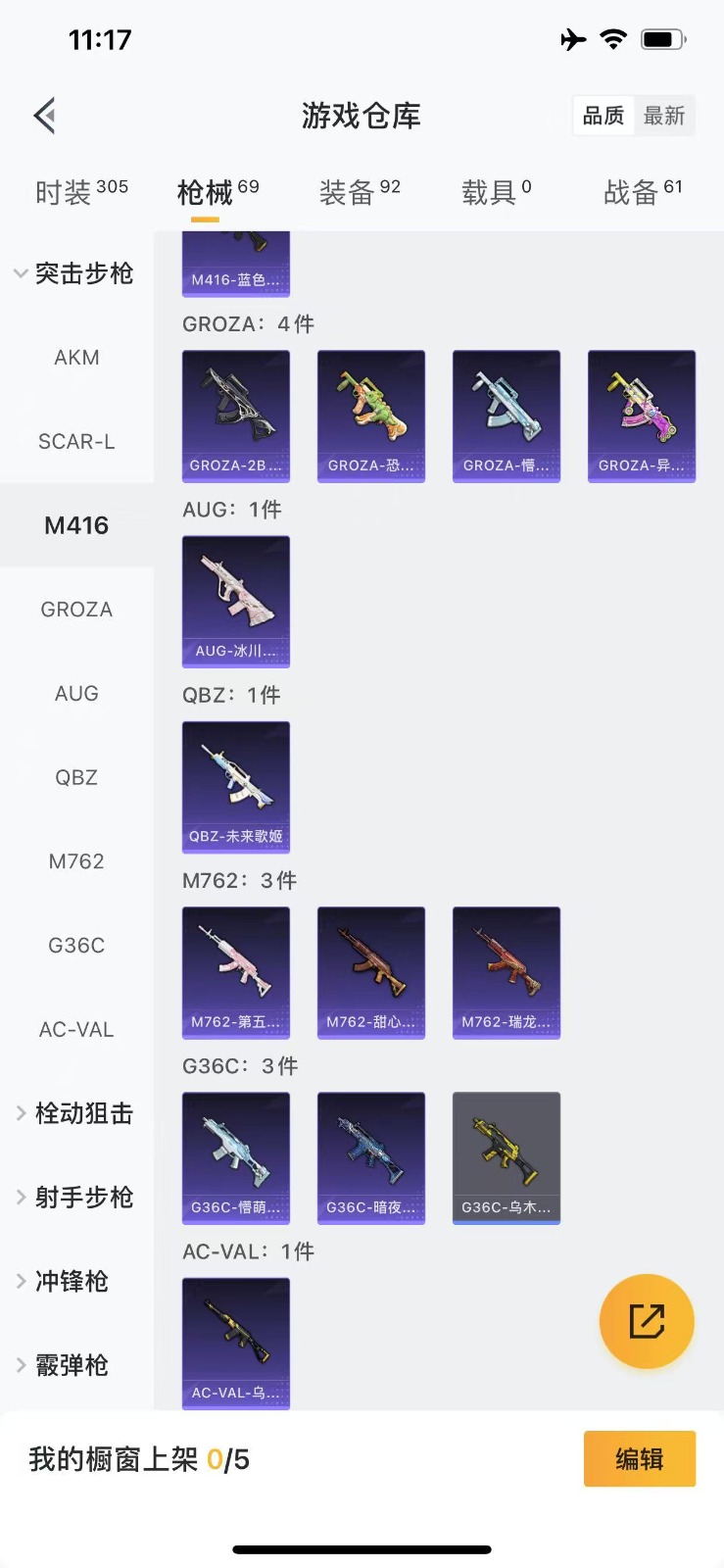Open the AUG-冰川 skin tile
Viewport: 724px width, 1568px height.
(236, 601)
